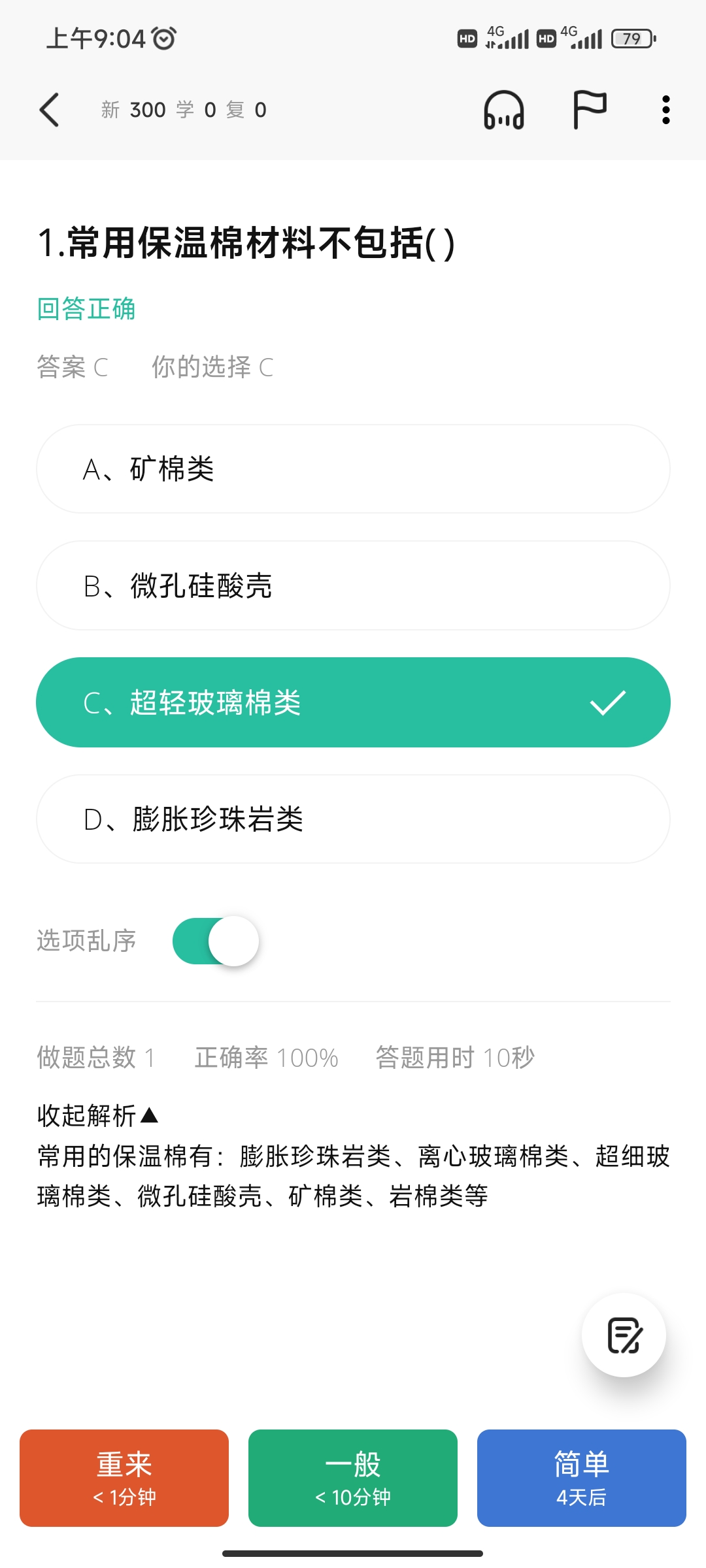Rate card as 重来 under 1 minute
This screenshot has width=706, height=1568.
tap(124, 1478)
